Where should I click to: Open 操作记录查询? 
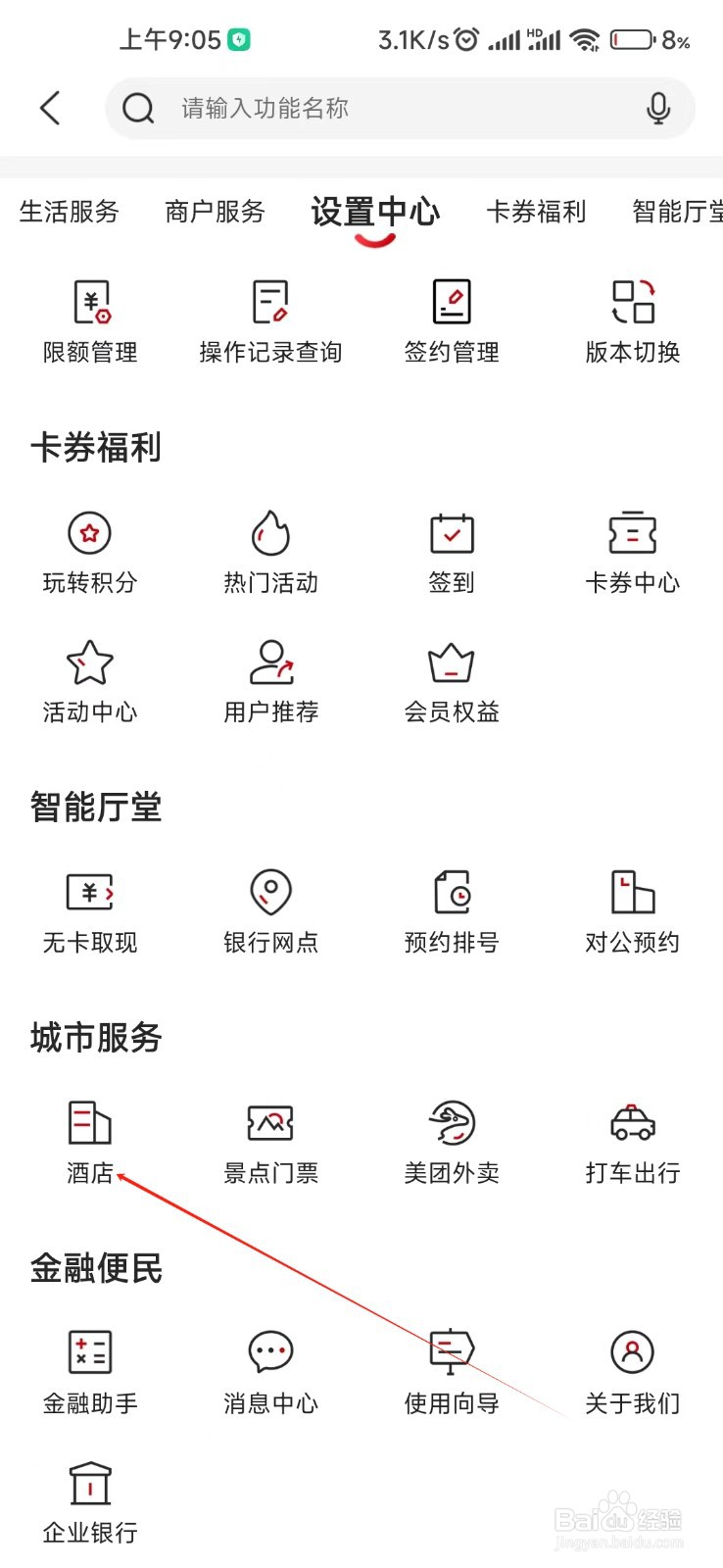[270, 322]
